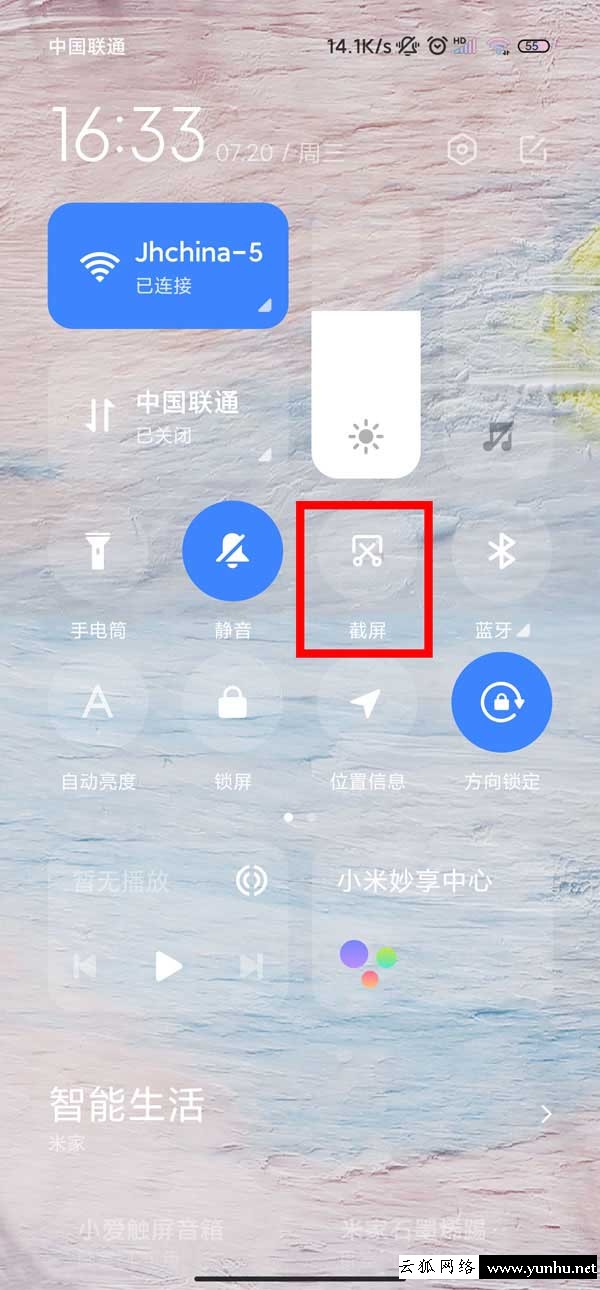The width and height of the screenshot is (600, 1290).
Task: Toggle the Jhchina-5 Wi-Fi tile
Action: [x=168, y=266]
